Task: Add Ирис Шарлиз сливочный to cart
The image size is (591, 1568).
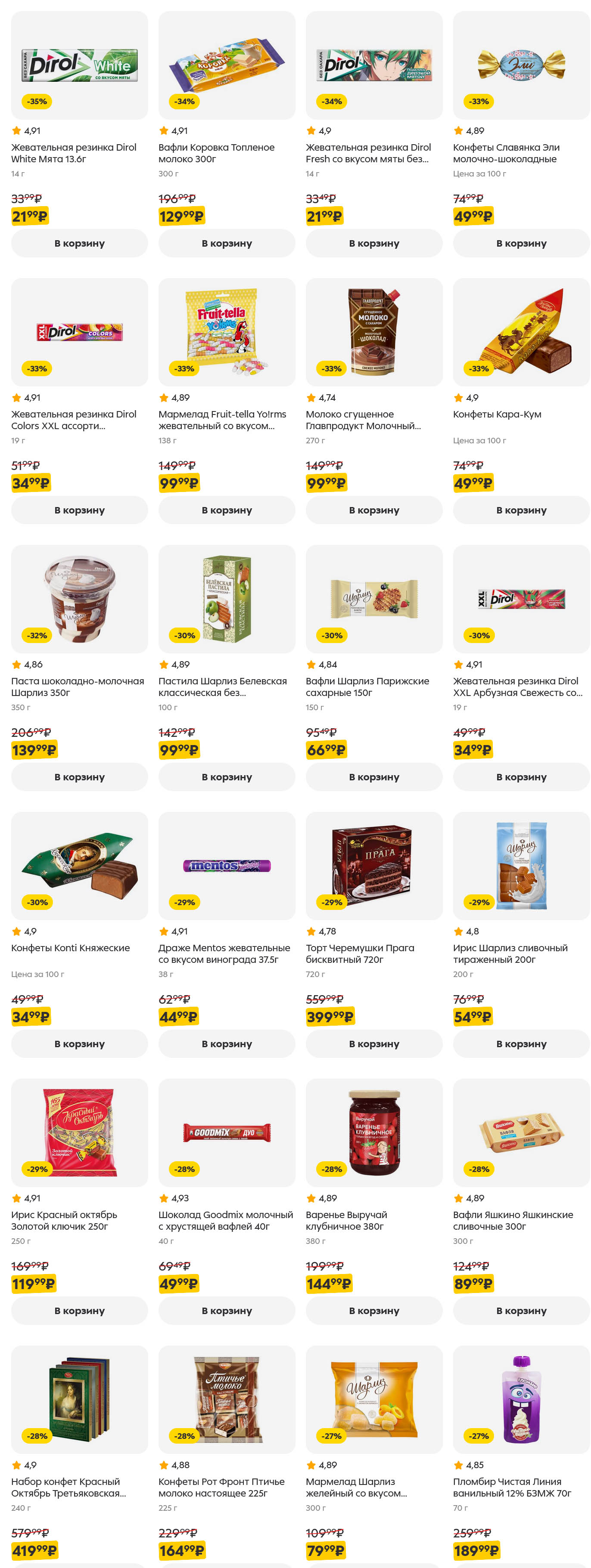Action: pos(521,1043)
